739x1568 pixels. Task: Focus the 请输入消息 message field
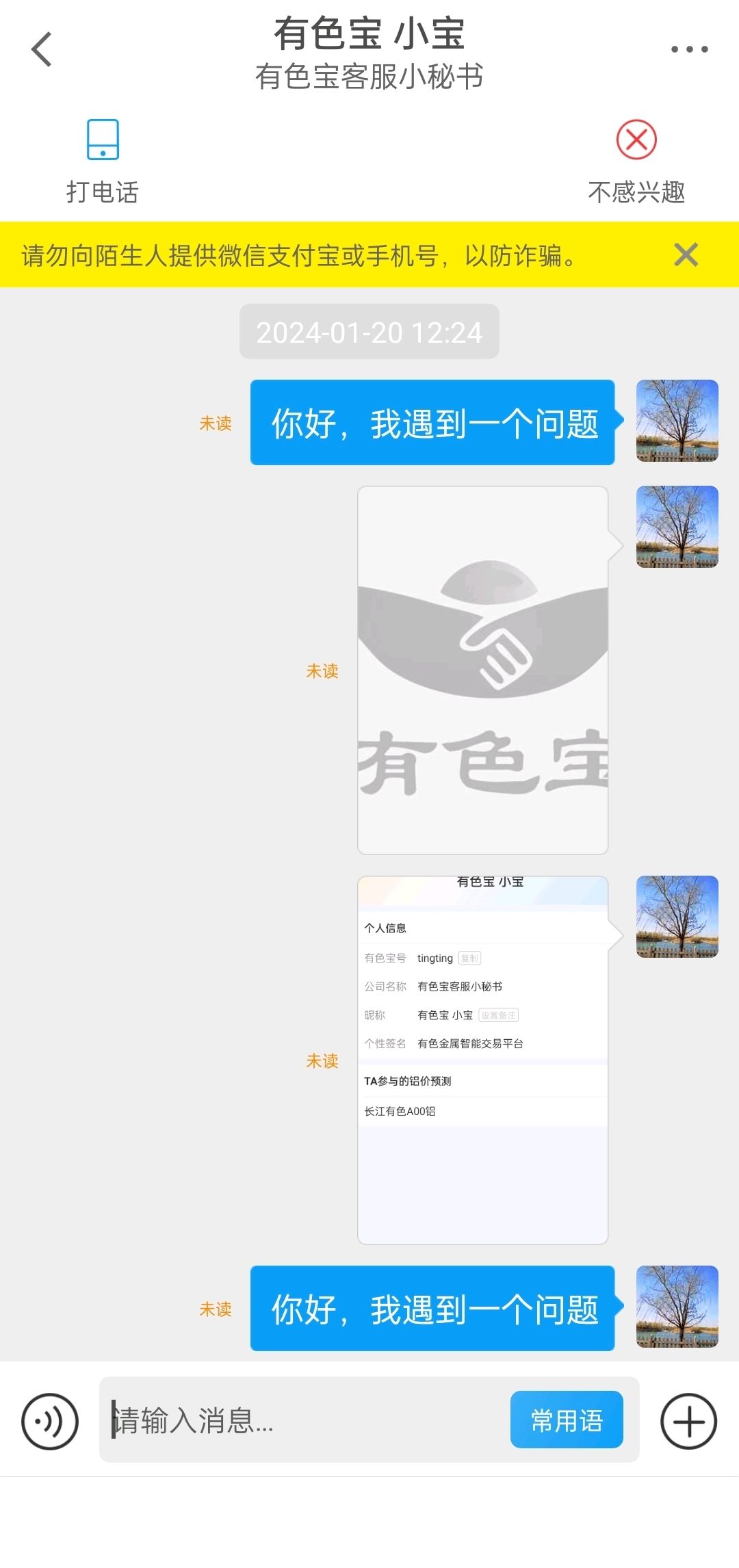tap(304, 1420)
